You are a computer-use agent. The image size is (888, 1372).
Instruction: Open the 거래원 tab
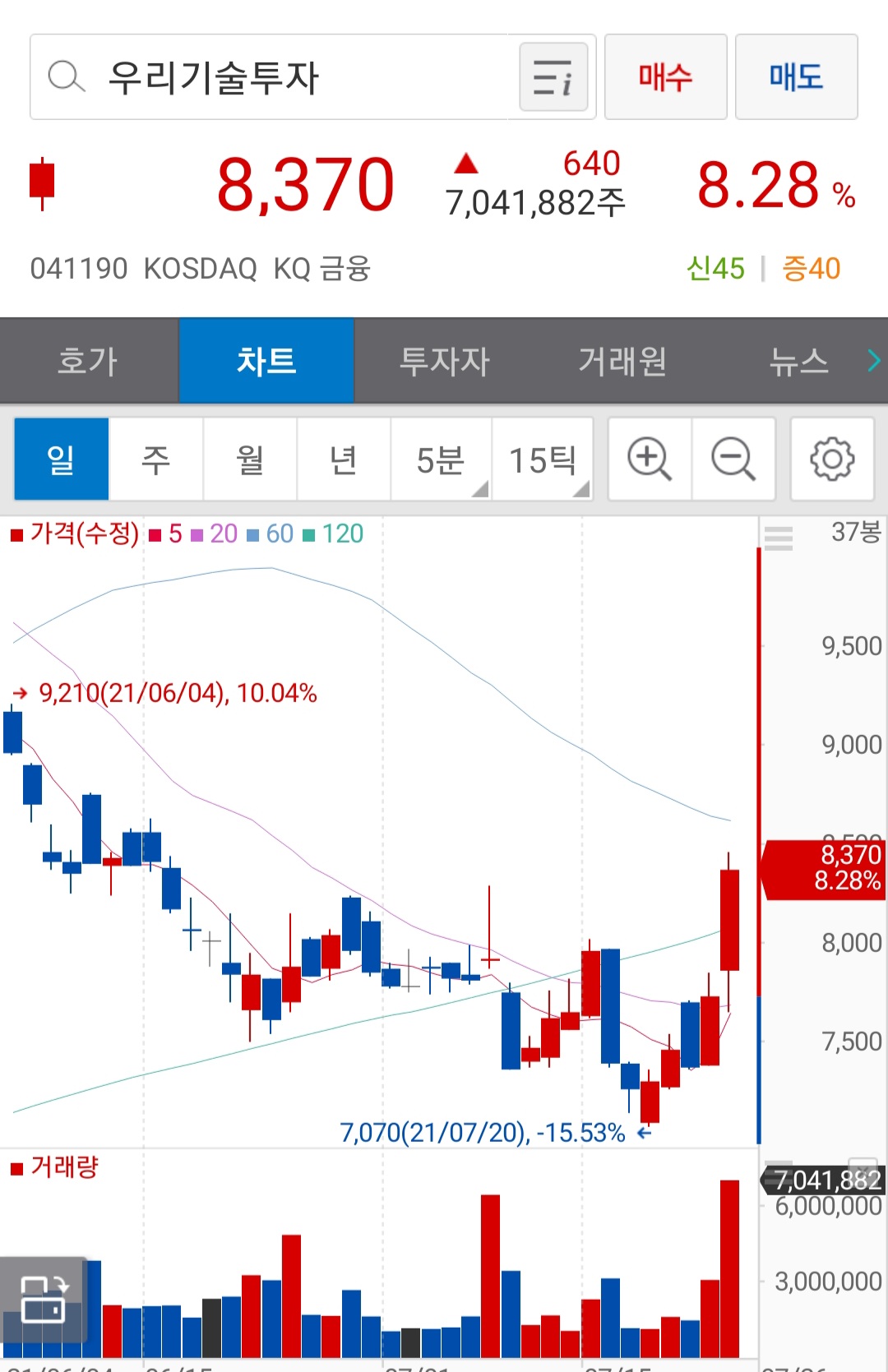(622, 361)
